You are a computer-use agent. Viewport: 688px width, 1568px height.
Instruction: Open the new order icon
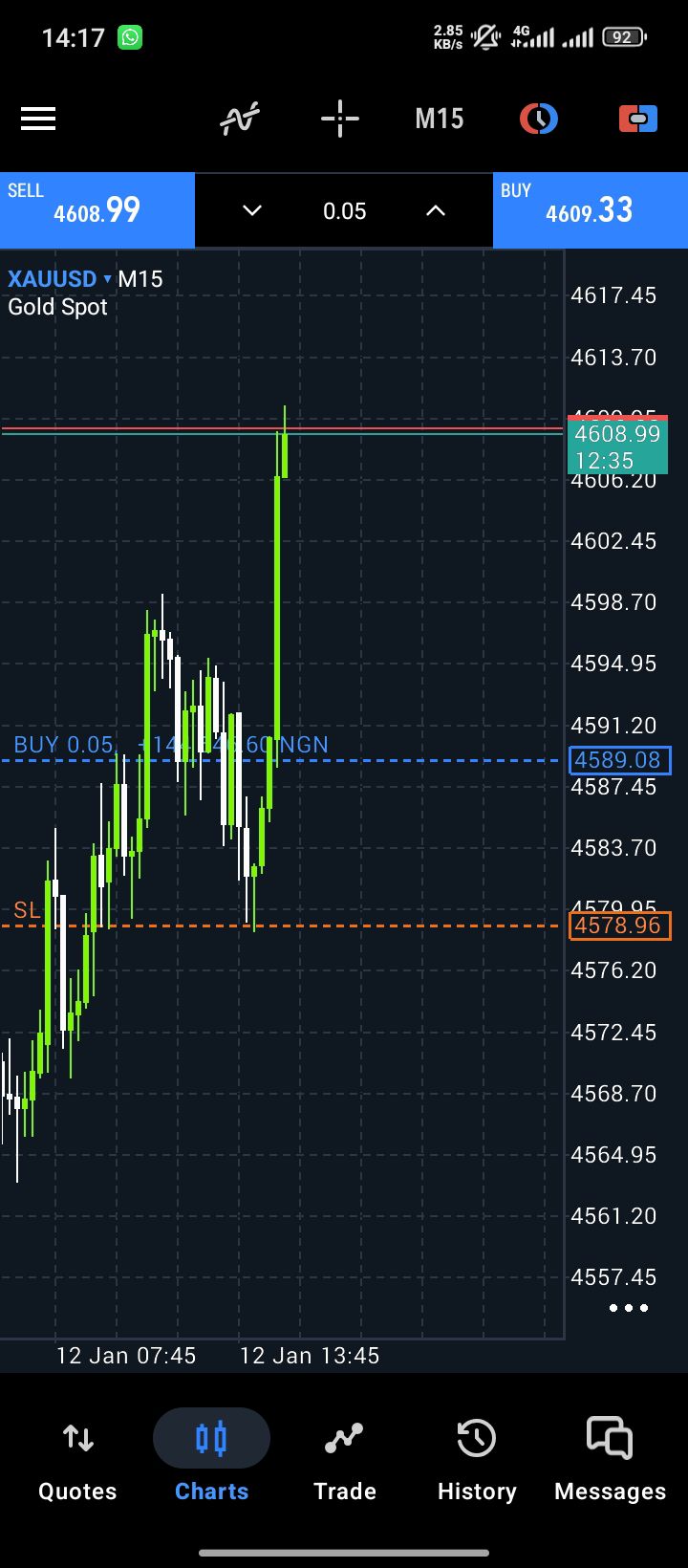(x=637, y=119)
